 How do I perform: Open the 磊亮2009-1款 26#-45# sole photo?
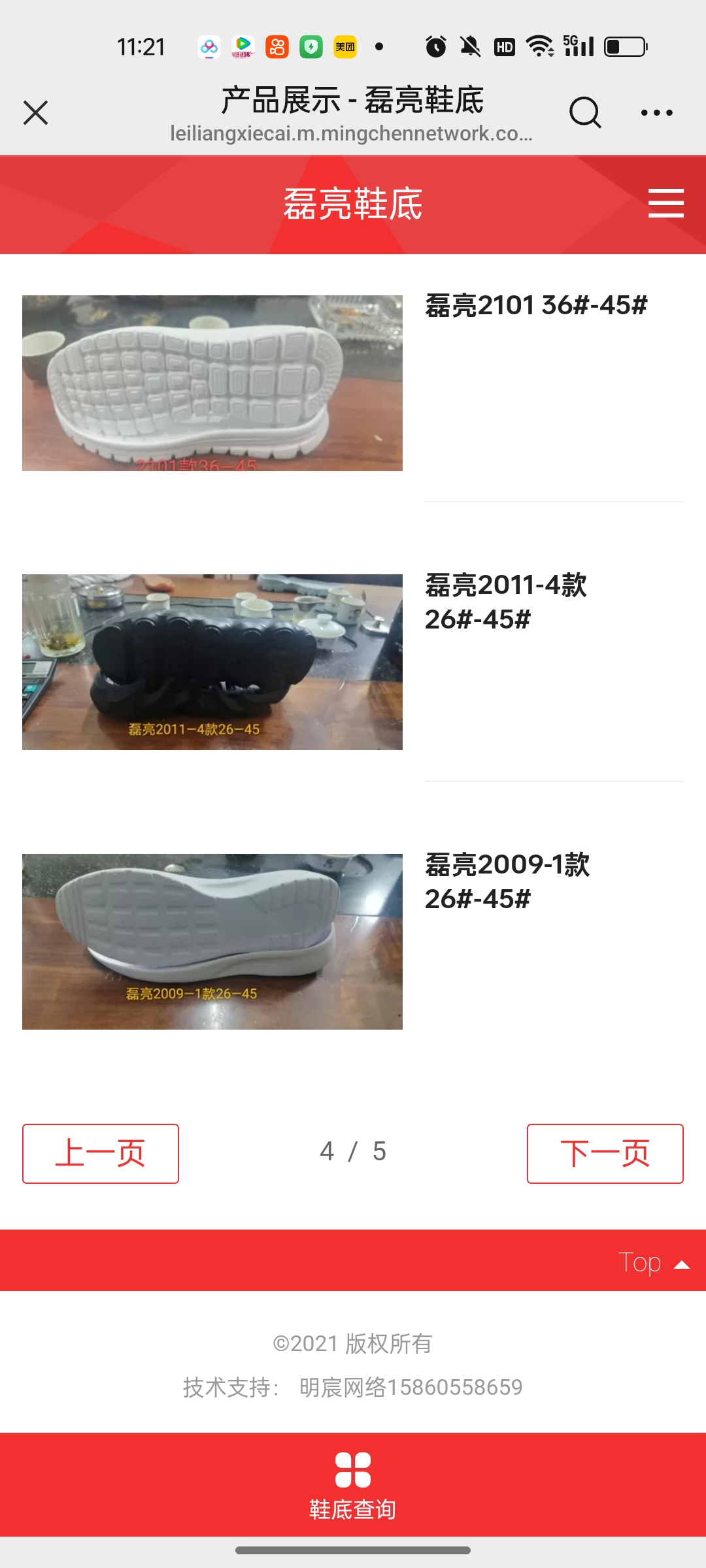coord(212,941)
